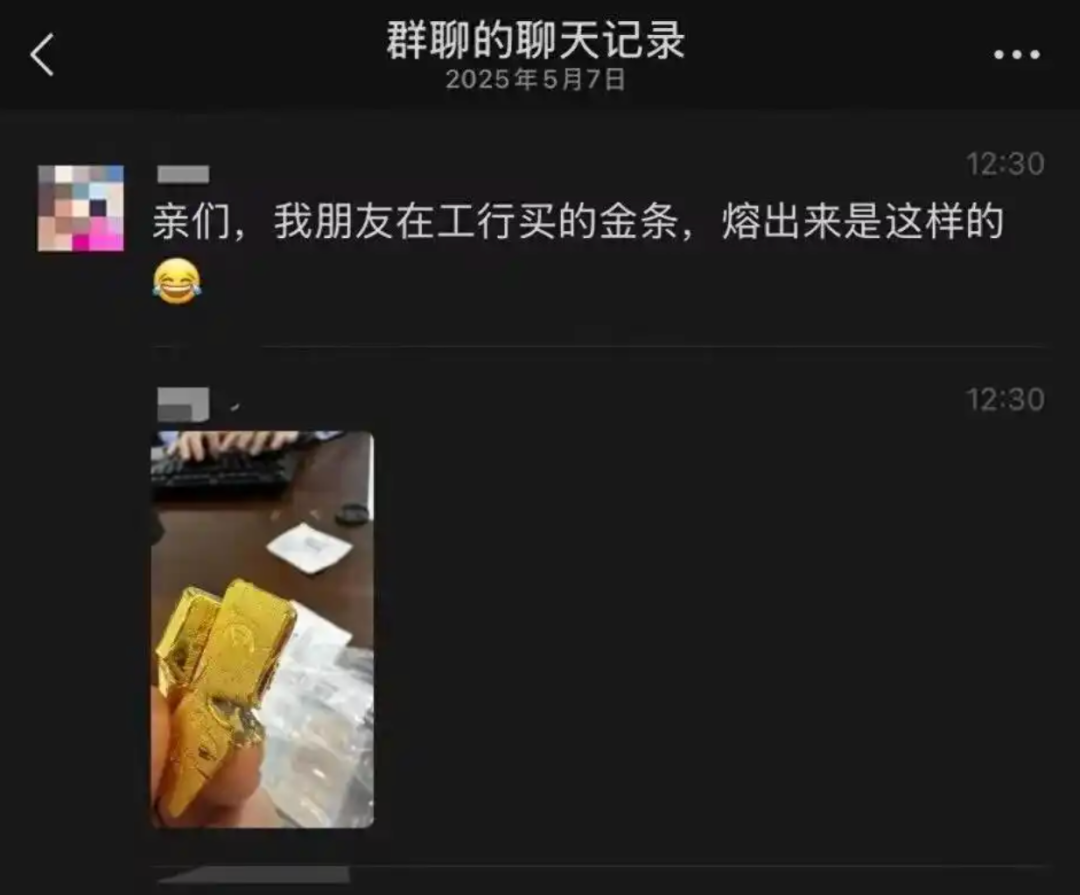Open the gold bar photo
The width and height of the screenshot is (1080, 895).
262,629
